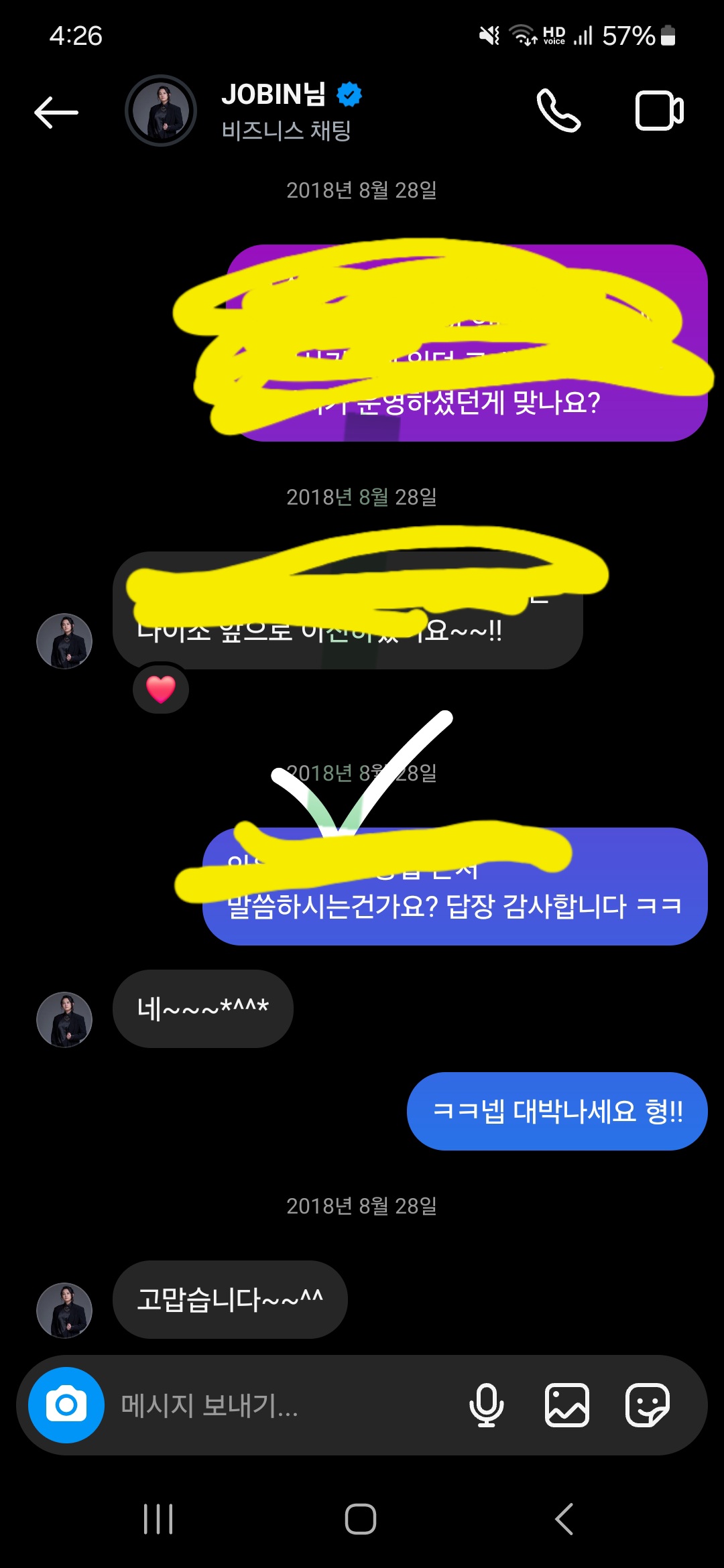
Task: Tap JOBIN's avatar beside 고맙습니다~~^^ message
Action: [x=64, y=1310]
